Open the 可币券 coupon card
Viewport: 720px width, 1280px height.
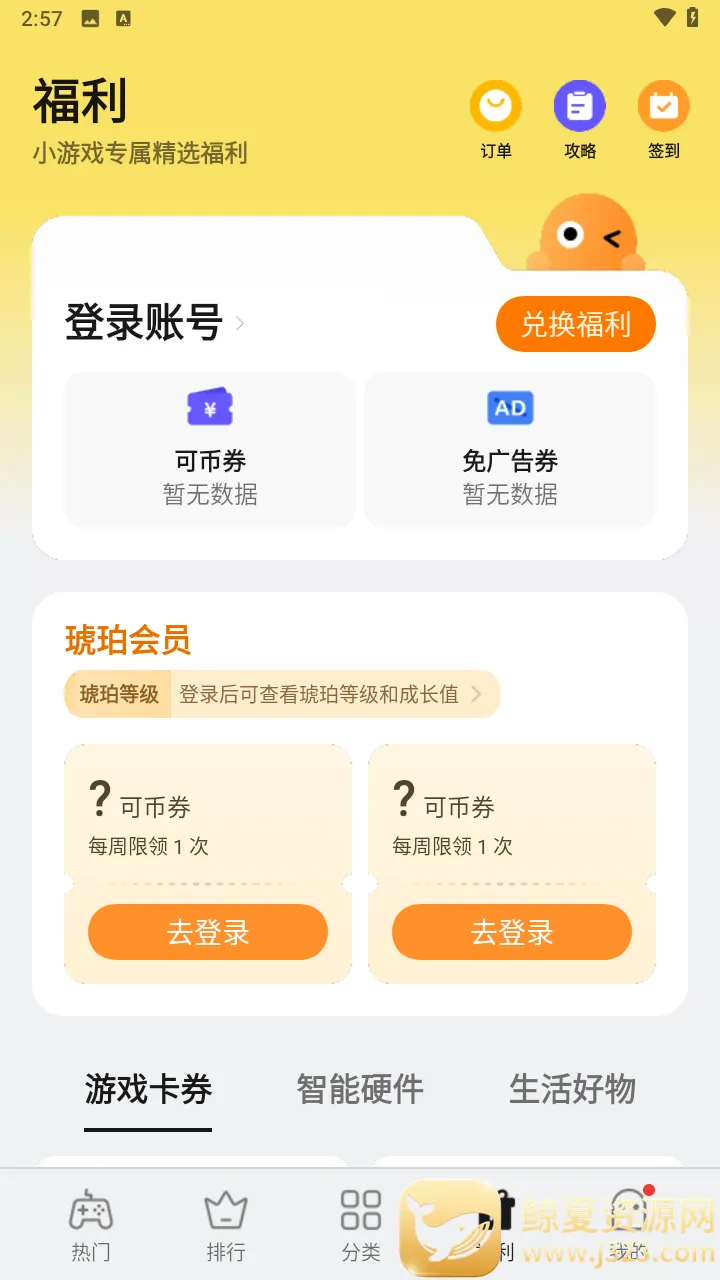click(210, 450)
